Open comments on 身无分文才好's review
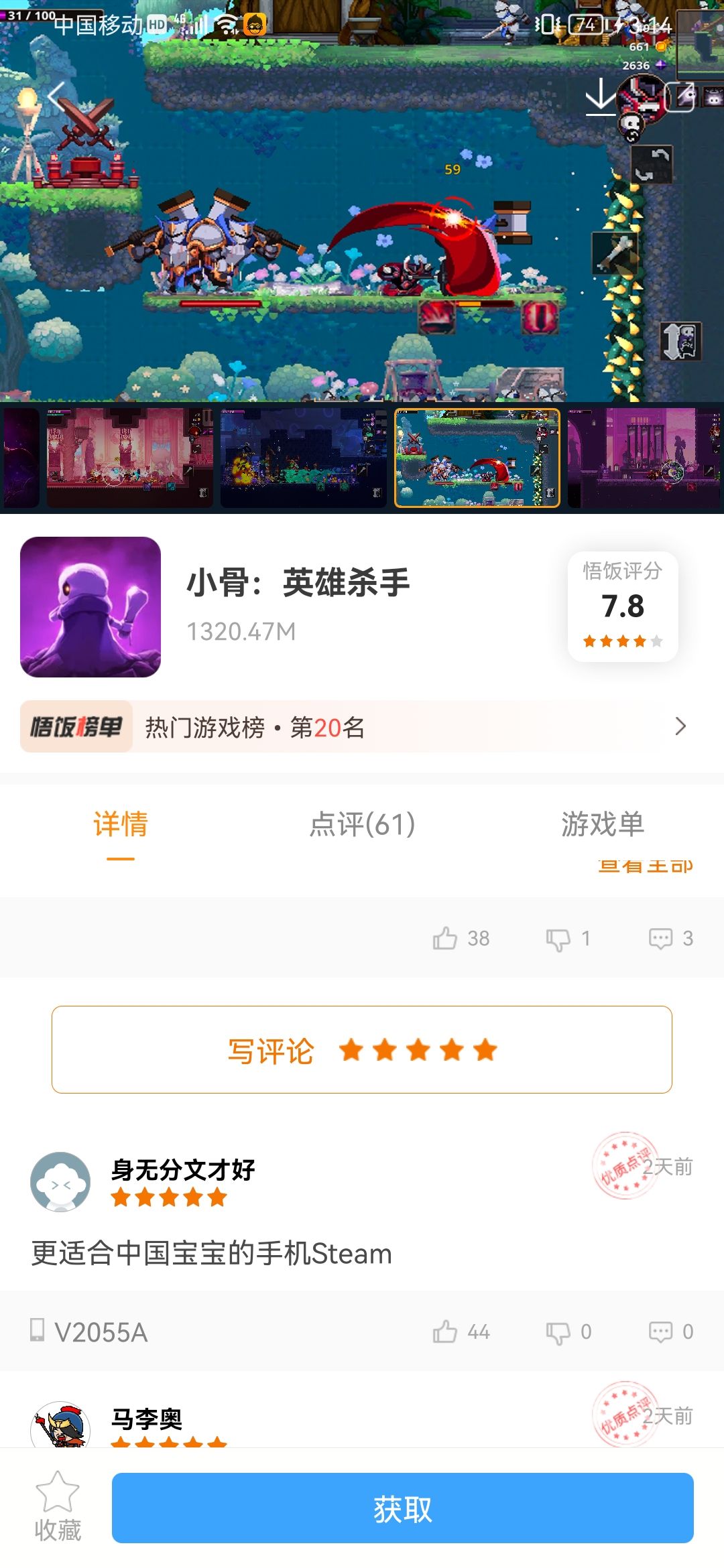The image size is (724, 1568). (x=670, y=1331)
